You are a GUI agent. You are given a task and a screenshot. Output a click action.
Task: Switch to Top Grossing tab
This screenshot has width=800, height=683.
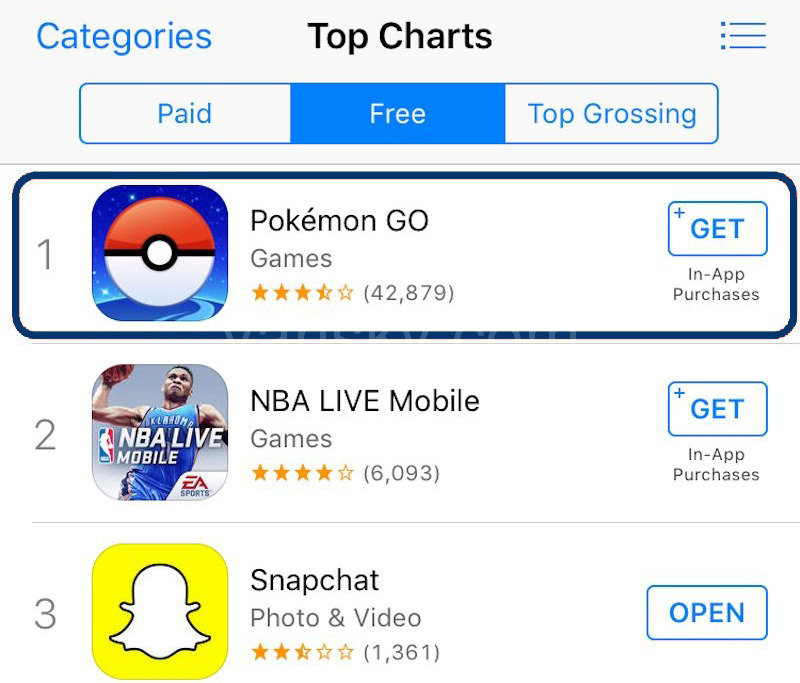(611, 114)
